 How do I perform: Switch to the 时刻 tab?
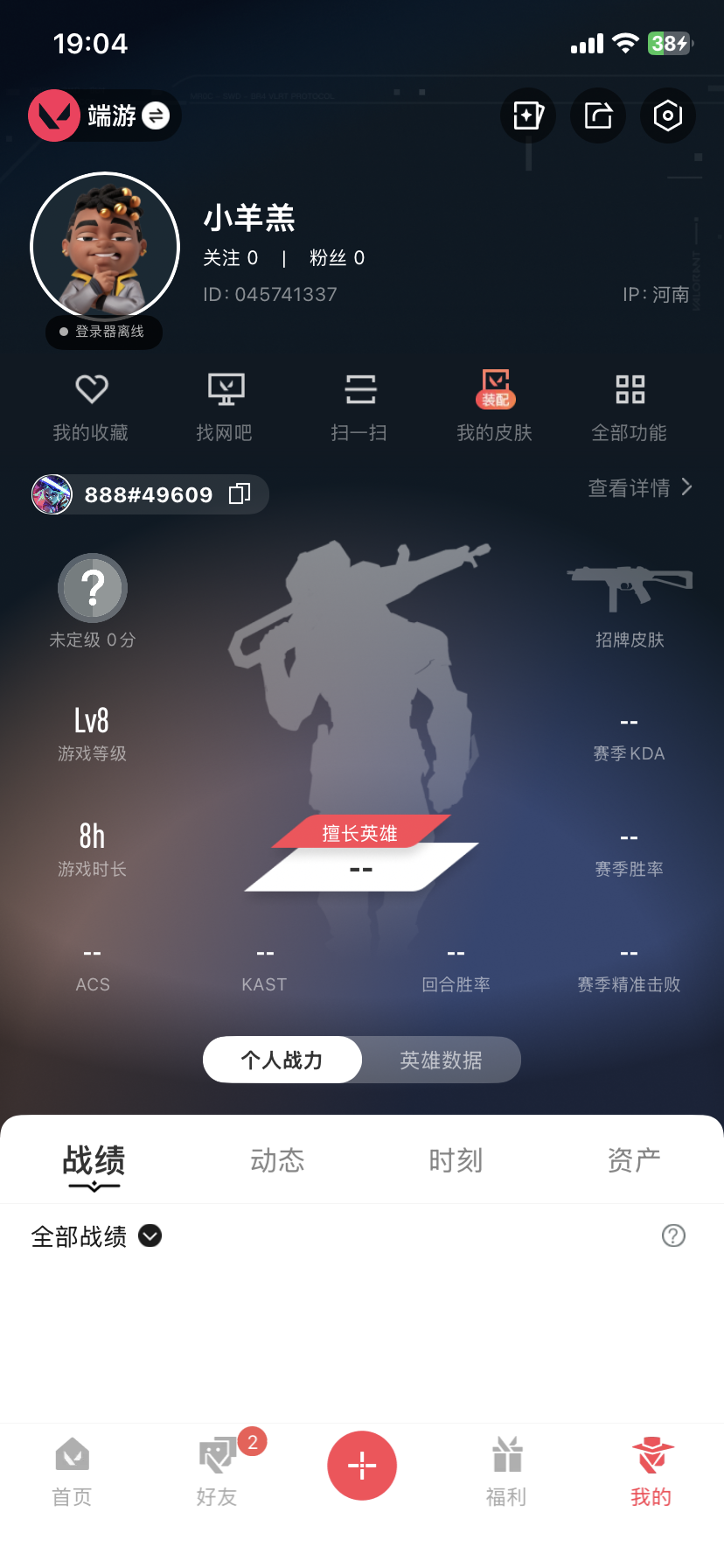[456, 1161]
